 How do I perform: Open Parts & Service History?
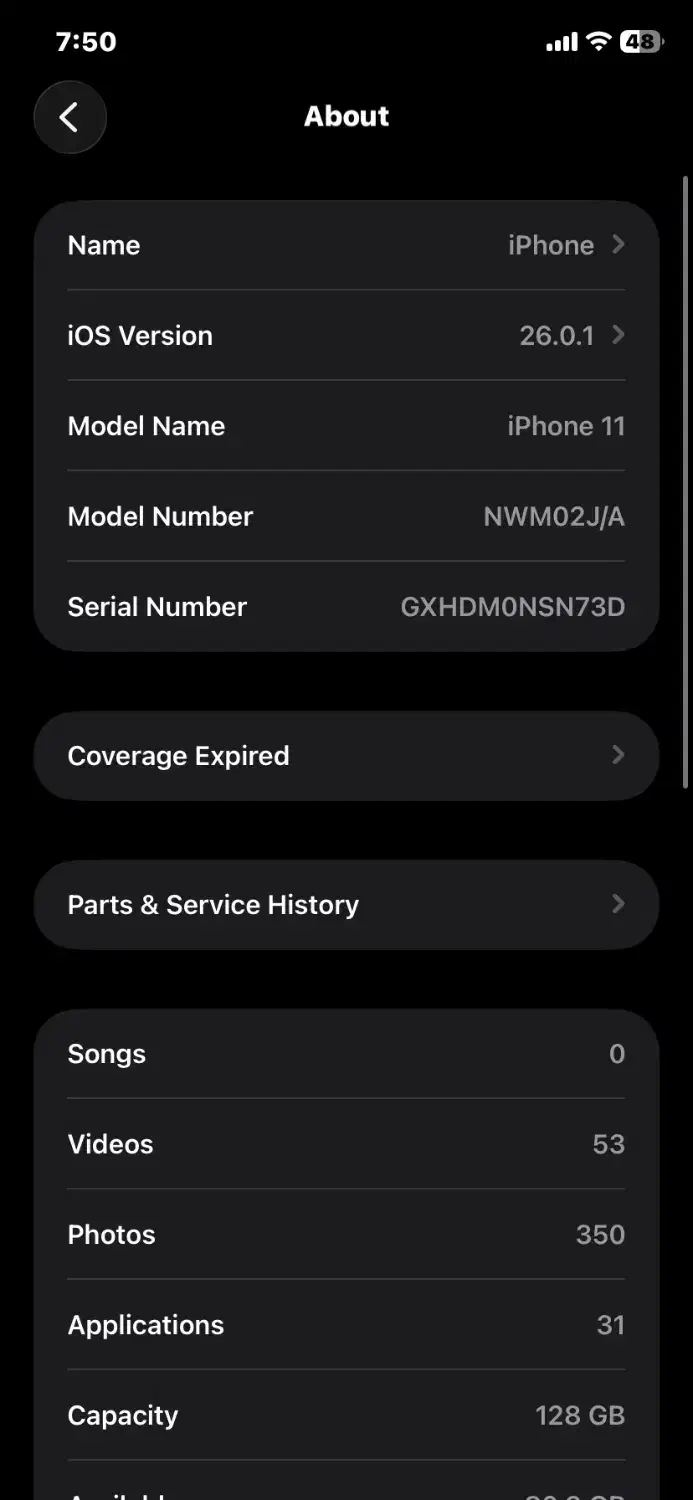coord(346,905)
